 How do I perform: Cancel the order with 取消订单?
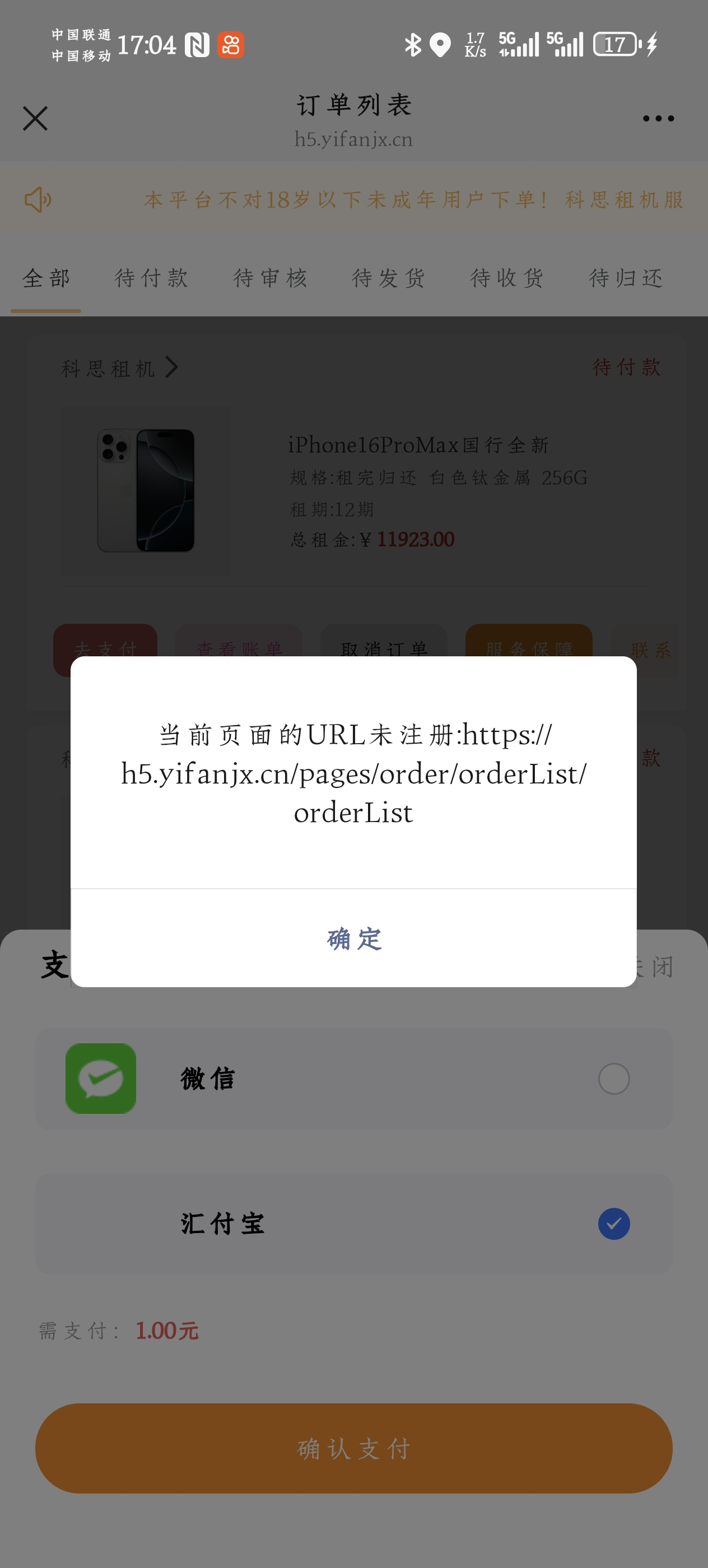pos(384,643)
